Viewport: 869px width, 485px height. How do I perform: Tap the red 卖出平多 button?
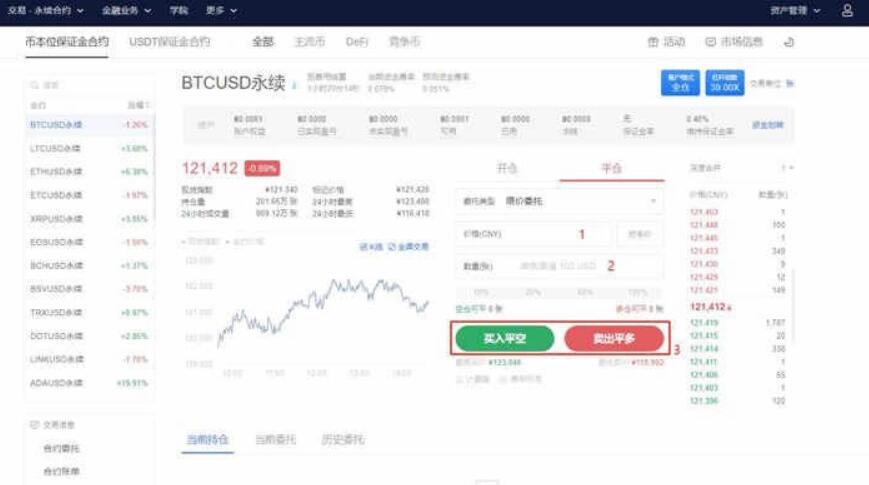tap(613, 339)
